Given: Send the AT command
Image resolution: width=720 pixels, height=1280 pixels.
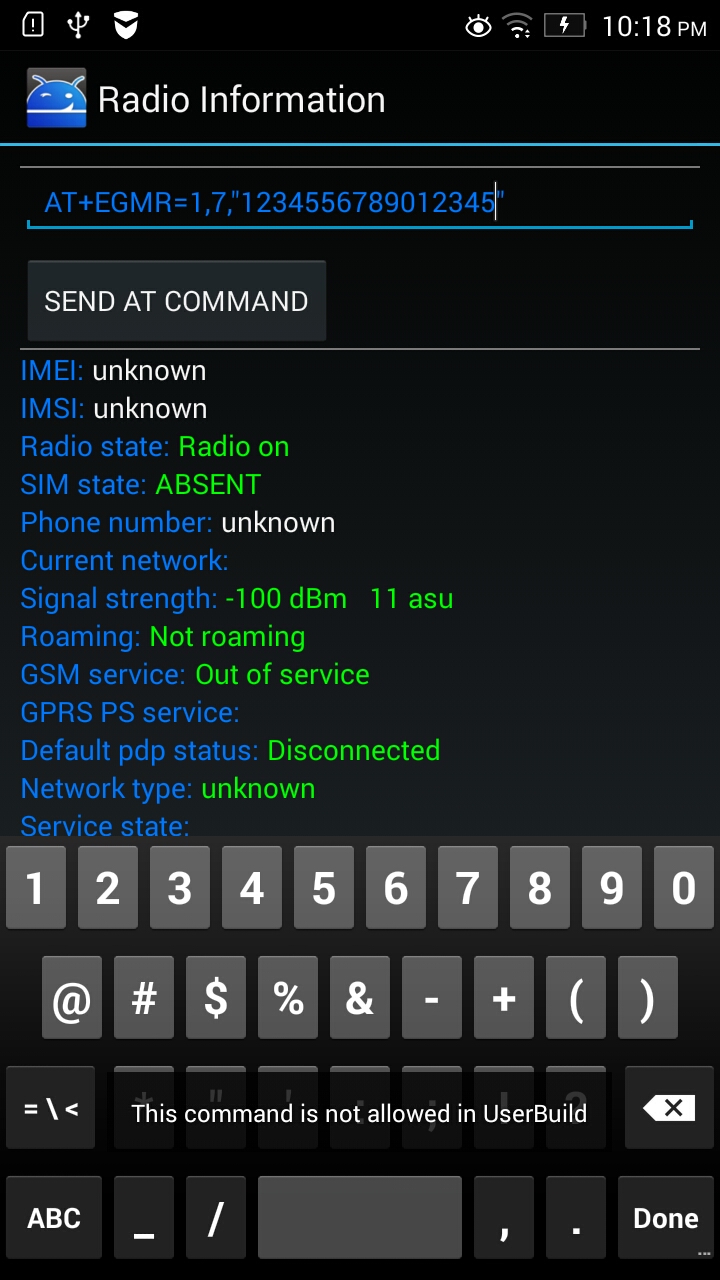Looking at the screenshot, I should [176, 301].
